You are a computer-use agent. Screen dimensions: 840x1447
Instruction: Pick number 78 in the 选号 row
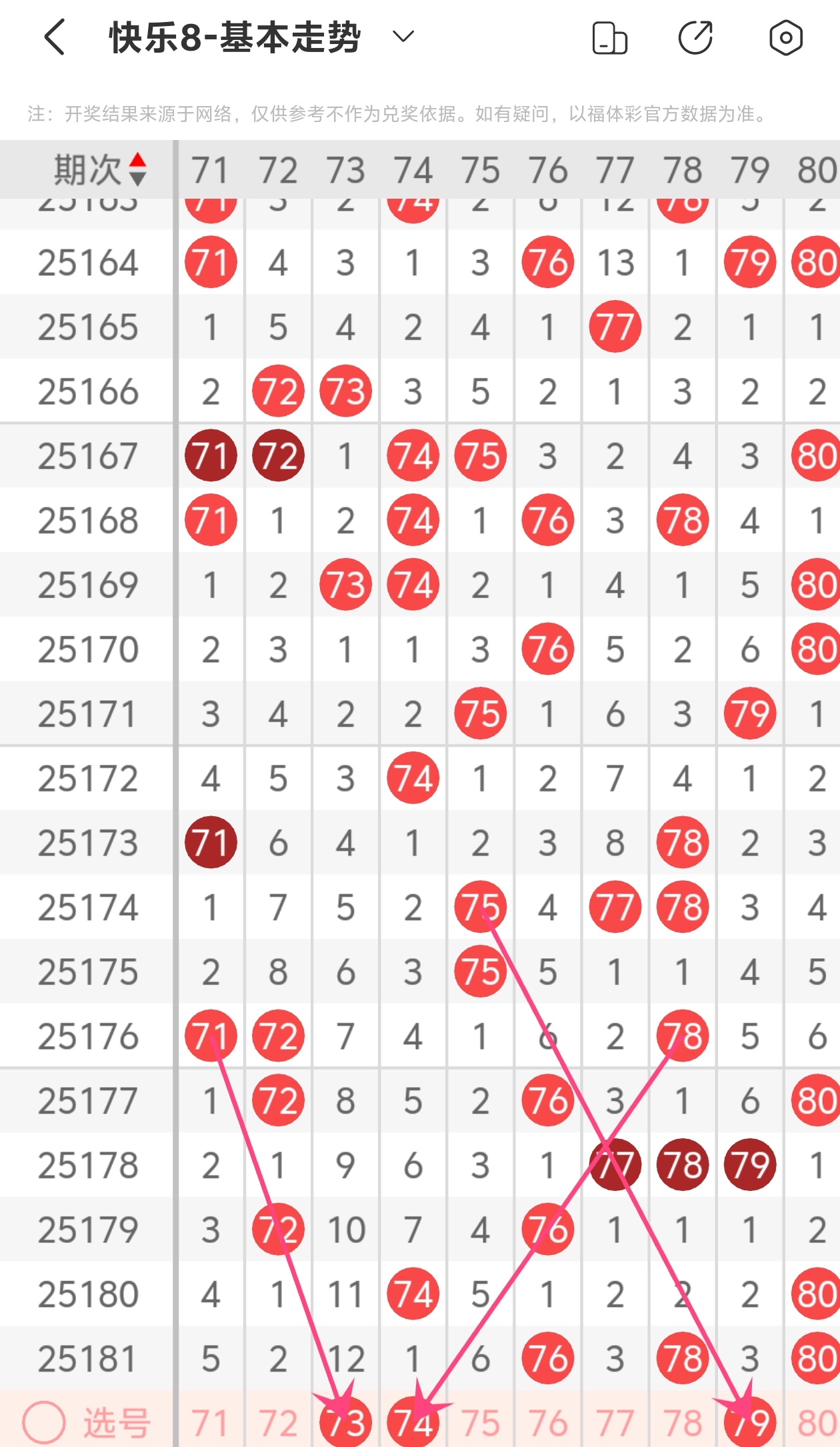[x=682, y=1423]
